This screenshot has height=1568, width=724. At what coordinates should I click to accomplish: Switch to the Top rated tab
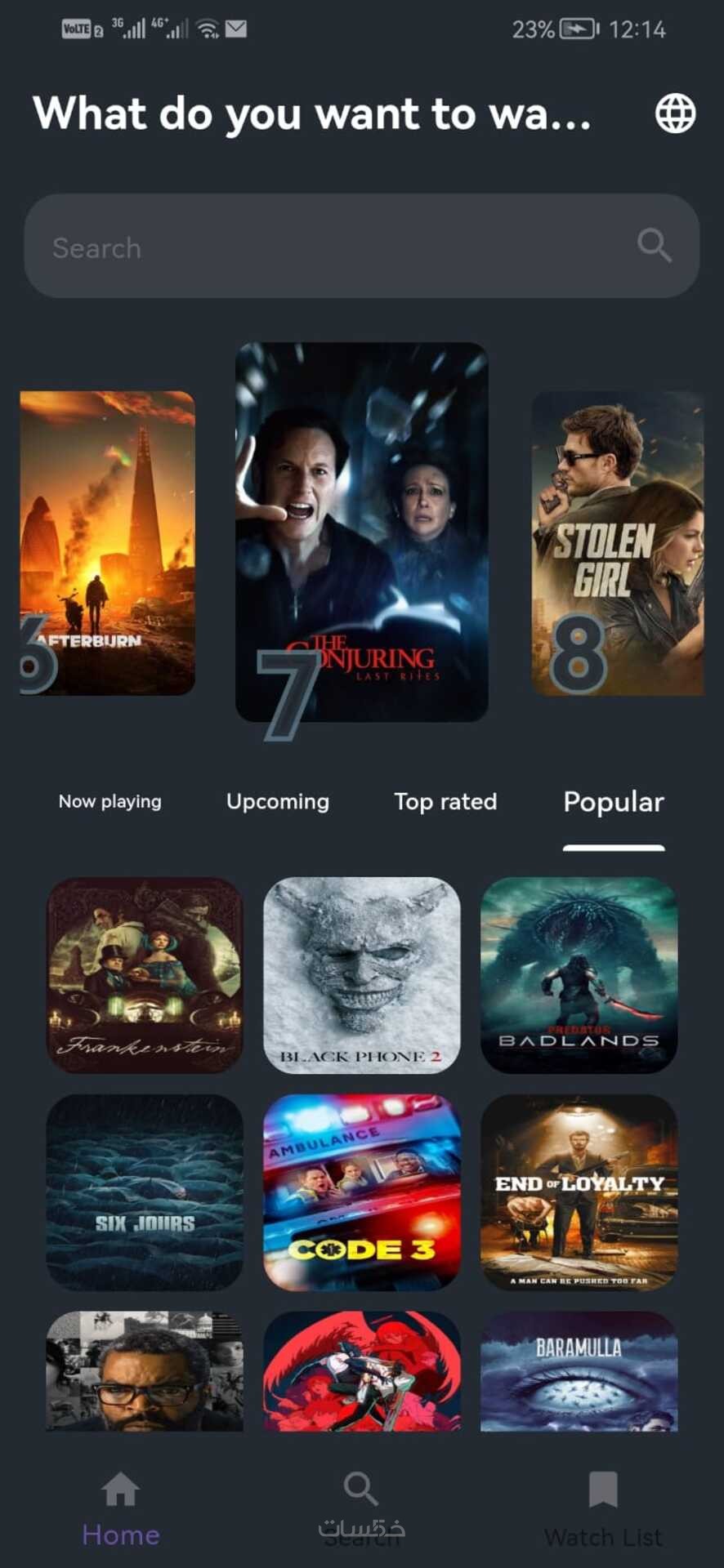[x=445, y=801]
